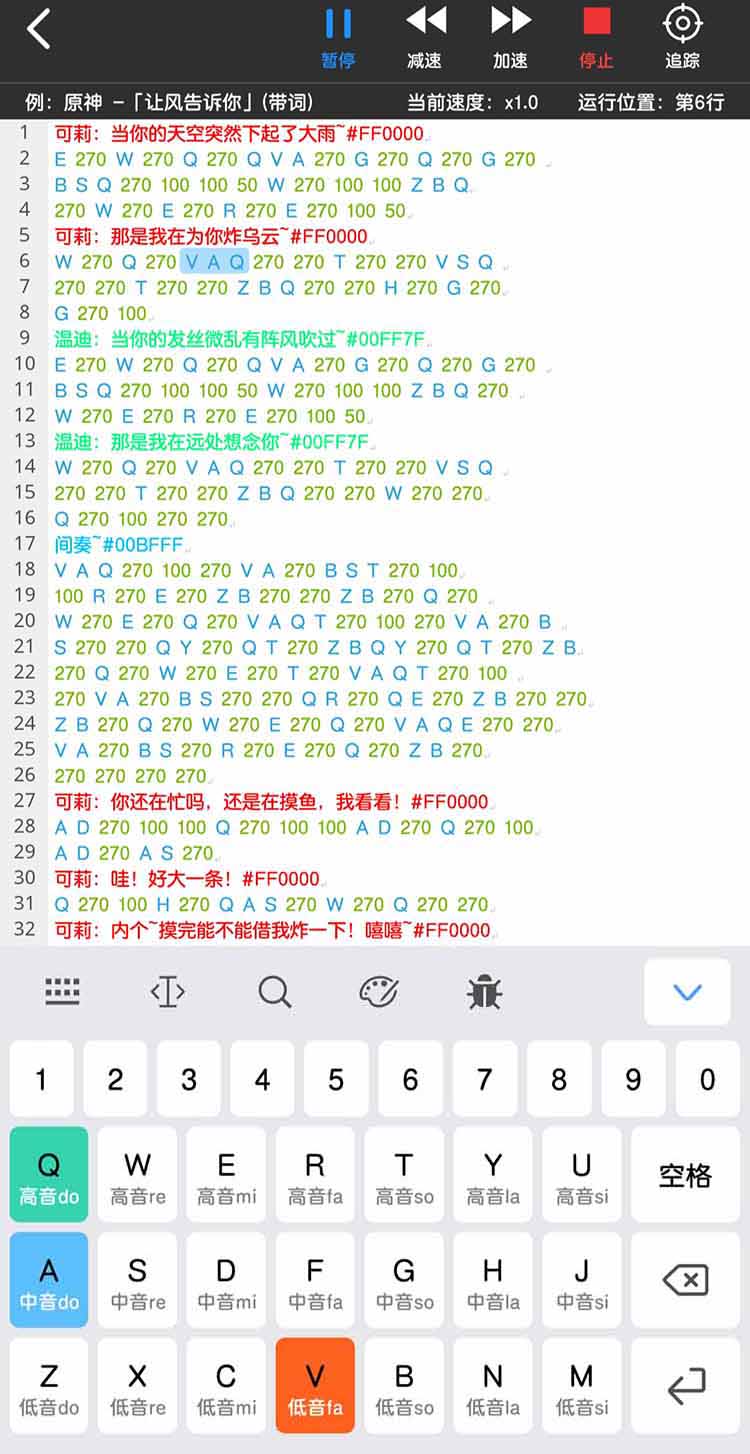The width and height of the screenshot is (750, 1454).
Task: Delete a character with backspace key
Action: [x=685, y=1280]
